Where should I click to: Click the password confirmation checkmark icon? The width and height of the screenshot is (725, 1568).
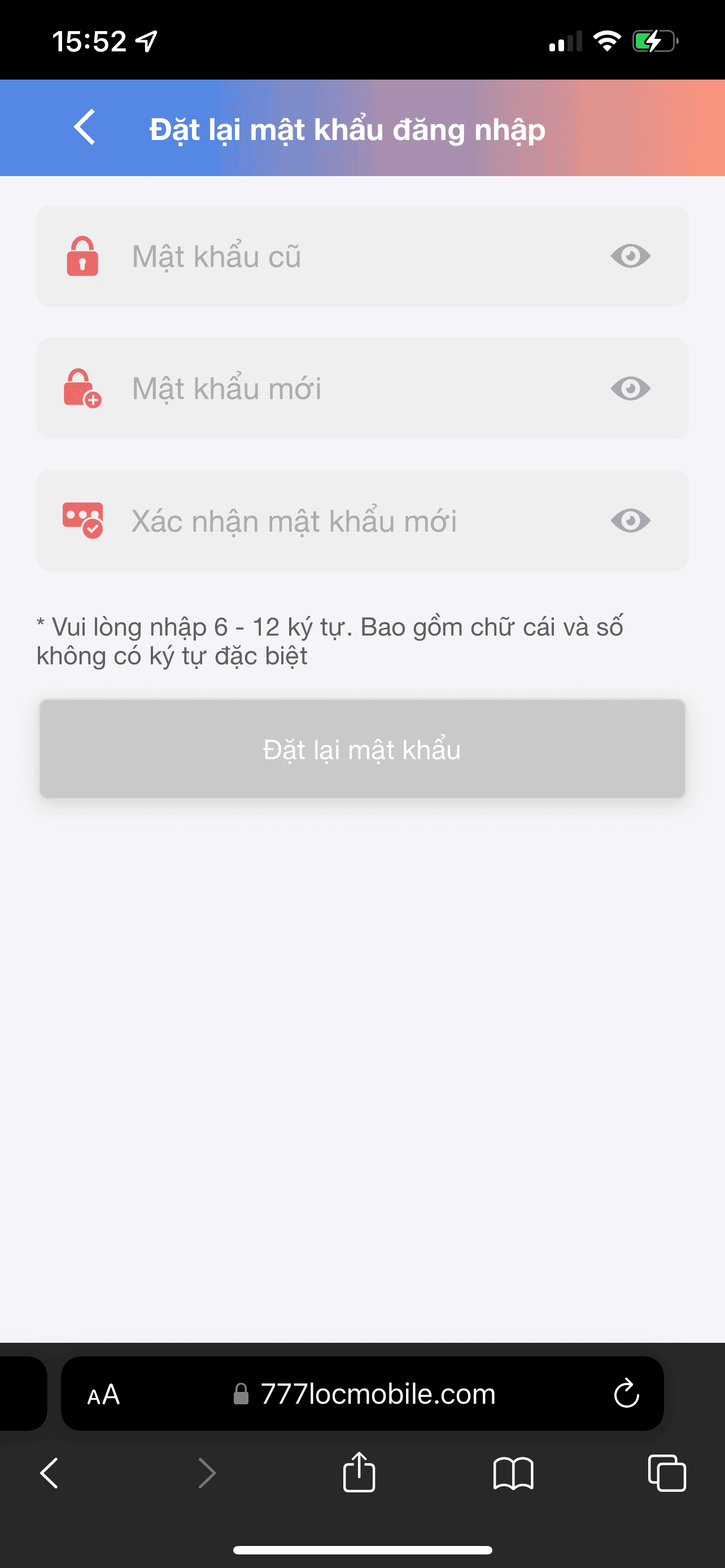coord(82,520)
